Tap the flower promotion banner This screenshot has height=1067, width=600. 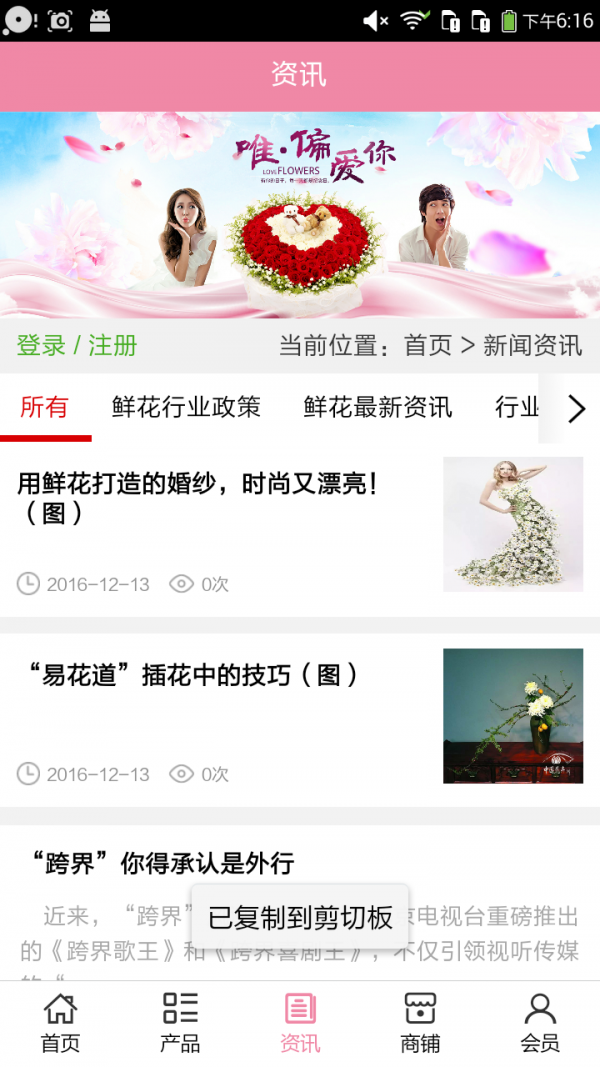(x=300, y=214)
